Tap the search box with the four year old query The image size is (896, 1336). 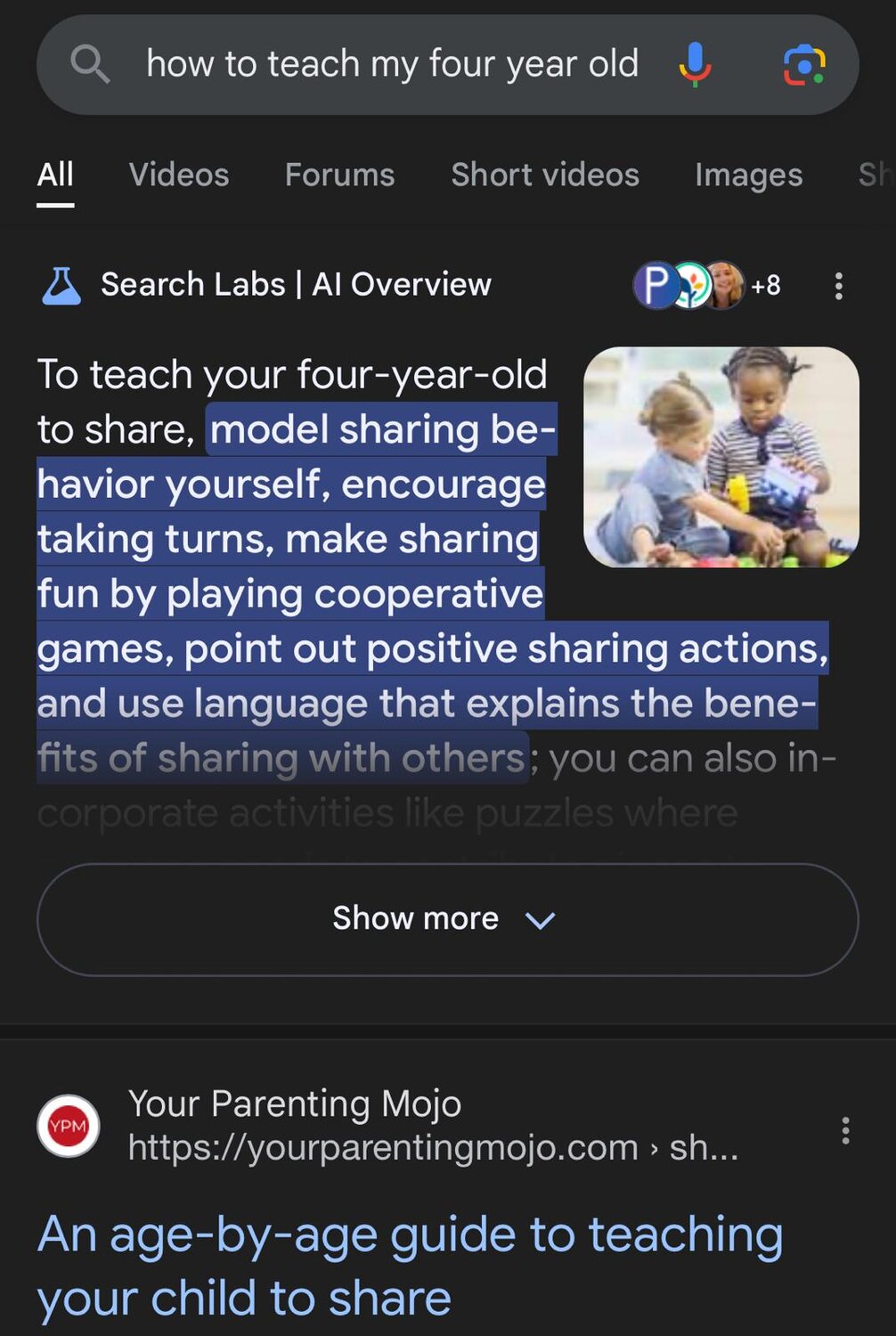[x=392, y=65]
